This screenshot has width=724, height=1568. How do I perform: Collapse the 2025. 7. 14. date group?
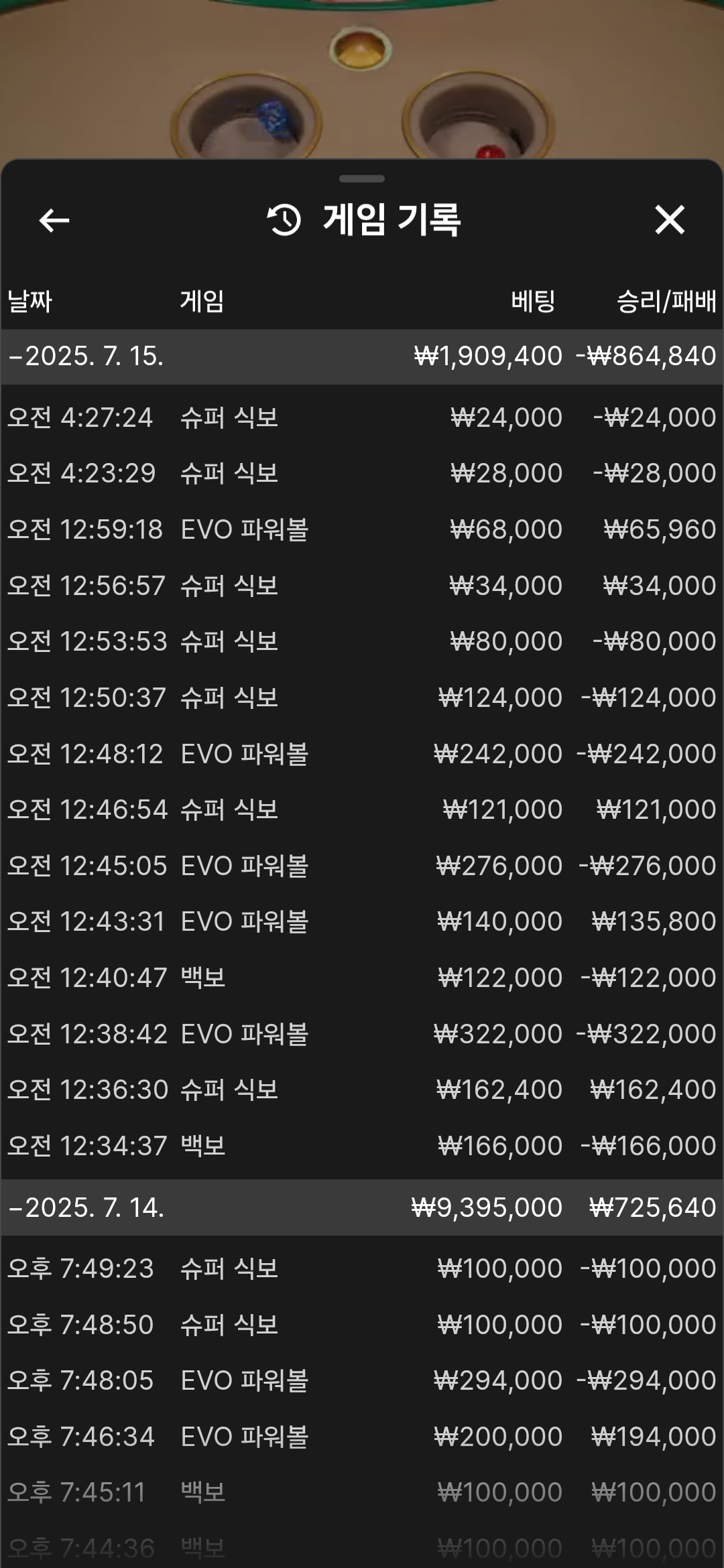[x=362, y=1207]
